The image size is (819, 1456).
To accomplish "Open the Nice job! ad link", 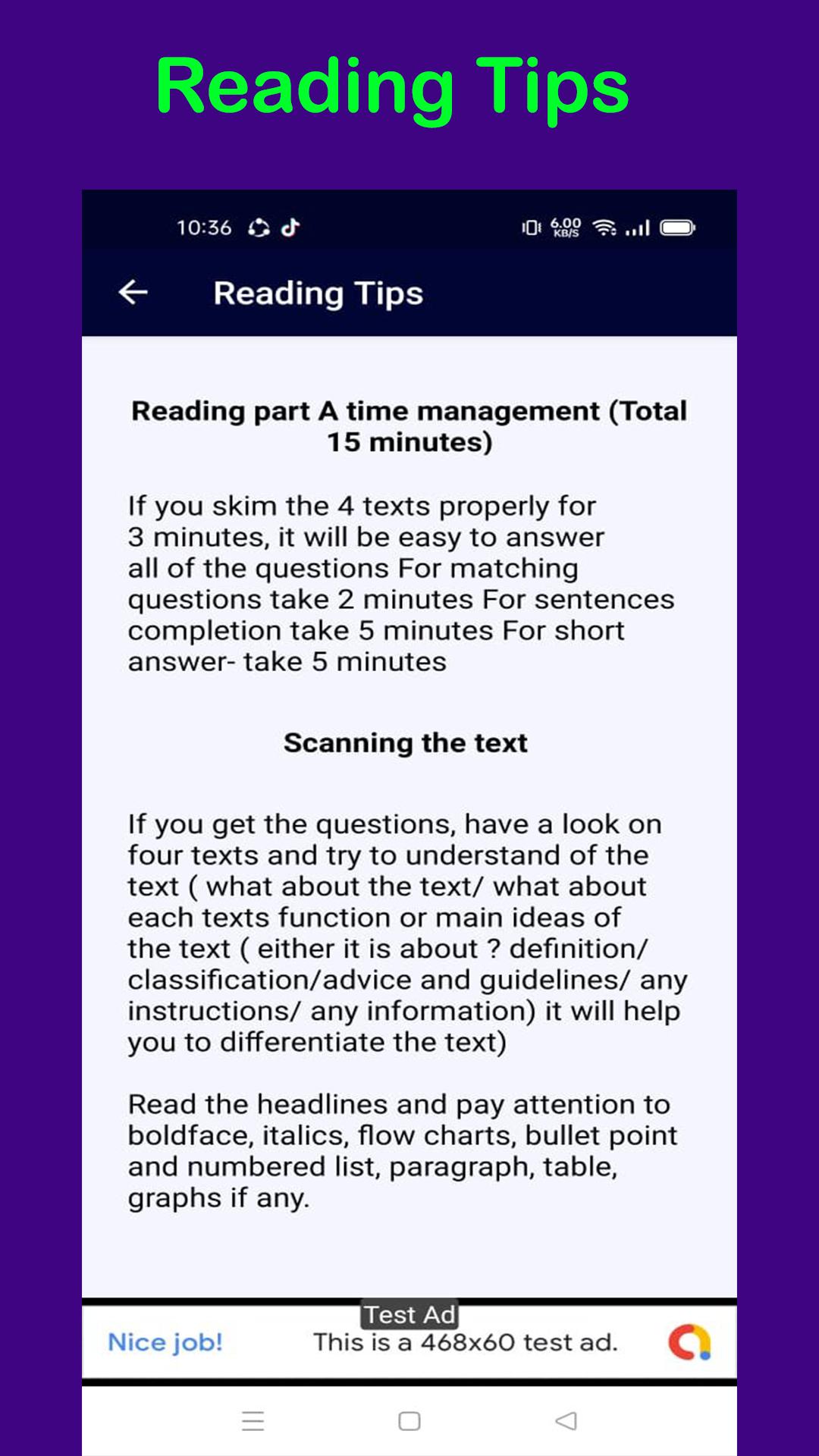I will [x=165, y=1341].
